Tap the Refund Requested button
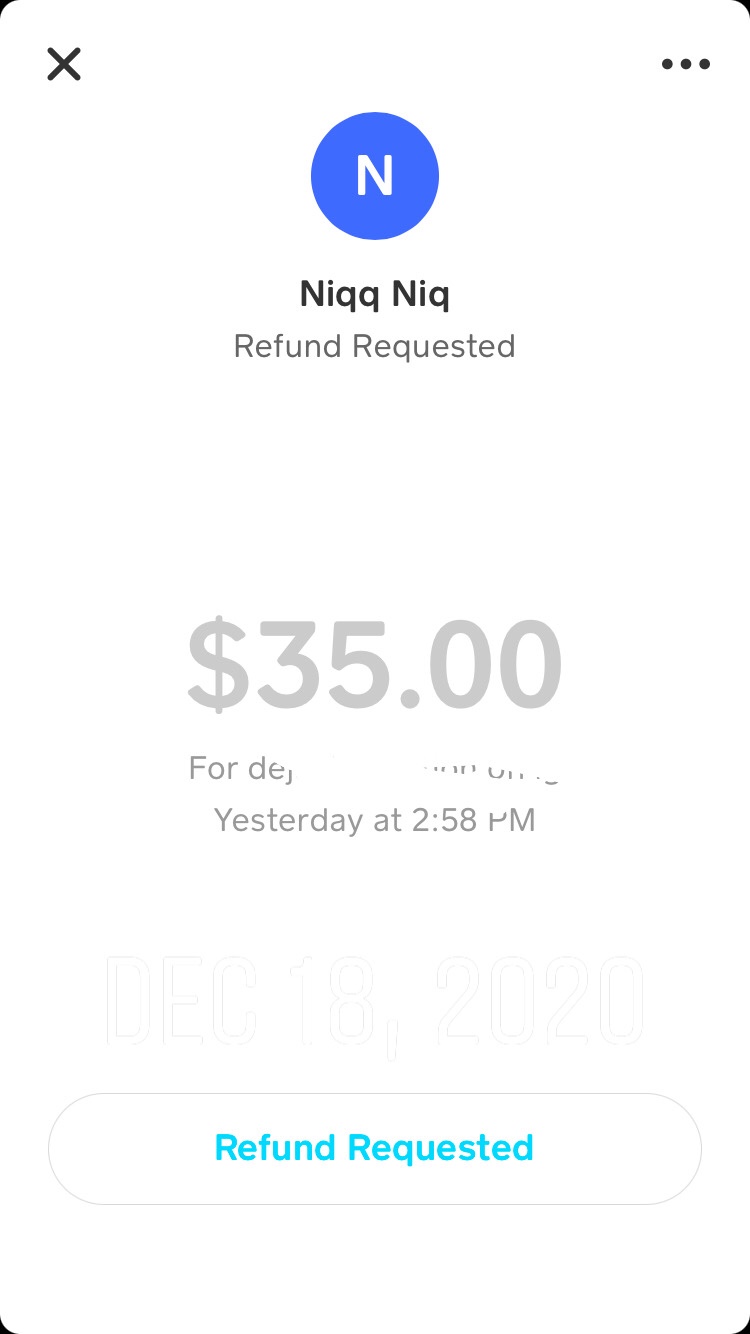Viewport: 750px width, 1334px height. [375, 1148]
